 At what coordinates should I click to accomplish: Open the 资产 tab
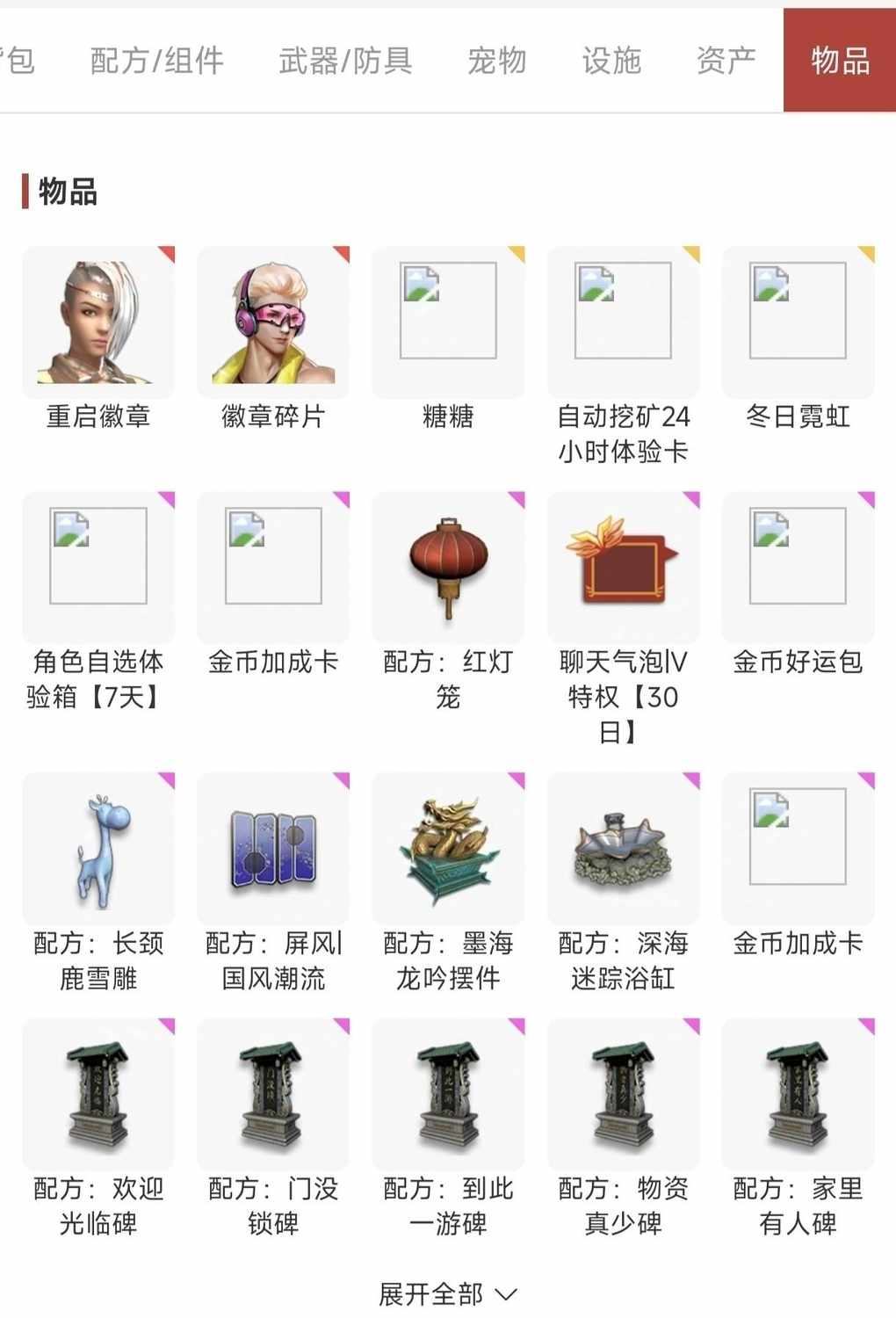(x=726, y=61)
